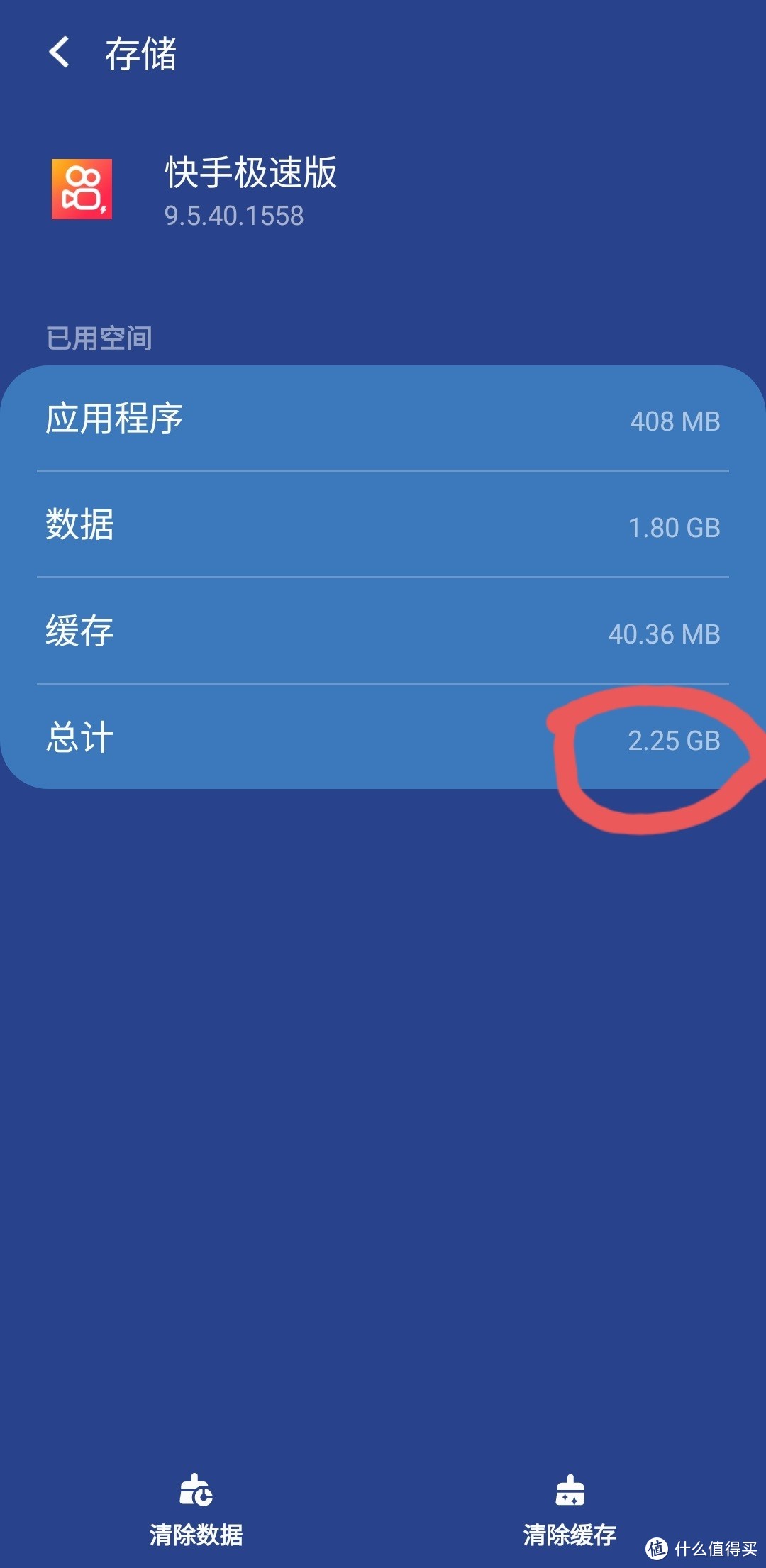The image size is (766, 1568).
Task: Tap the 40.36 MB cache size text
Action: coord(665,633)
